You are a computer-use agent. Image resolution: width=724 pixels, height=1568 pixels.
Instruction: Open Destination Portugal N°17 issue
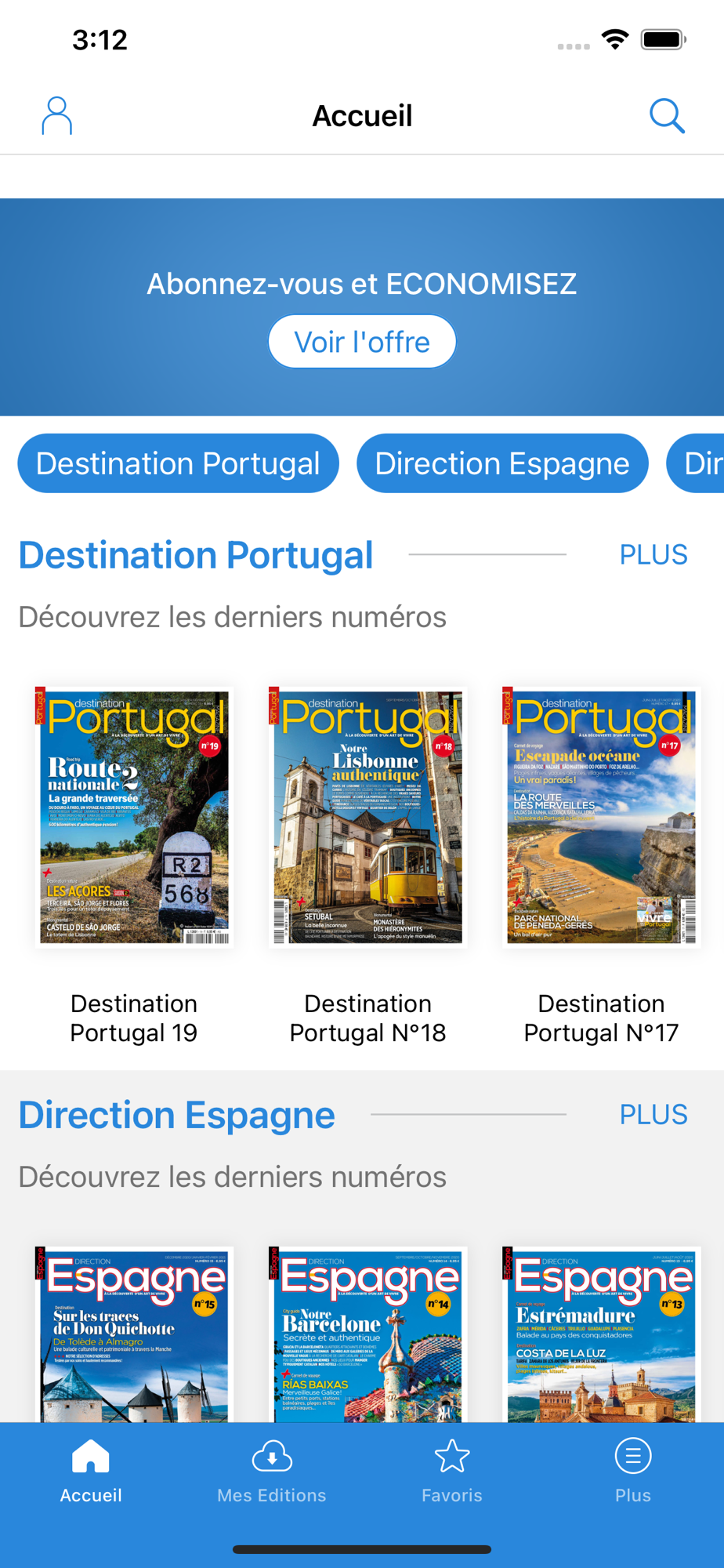click(601, 818)
